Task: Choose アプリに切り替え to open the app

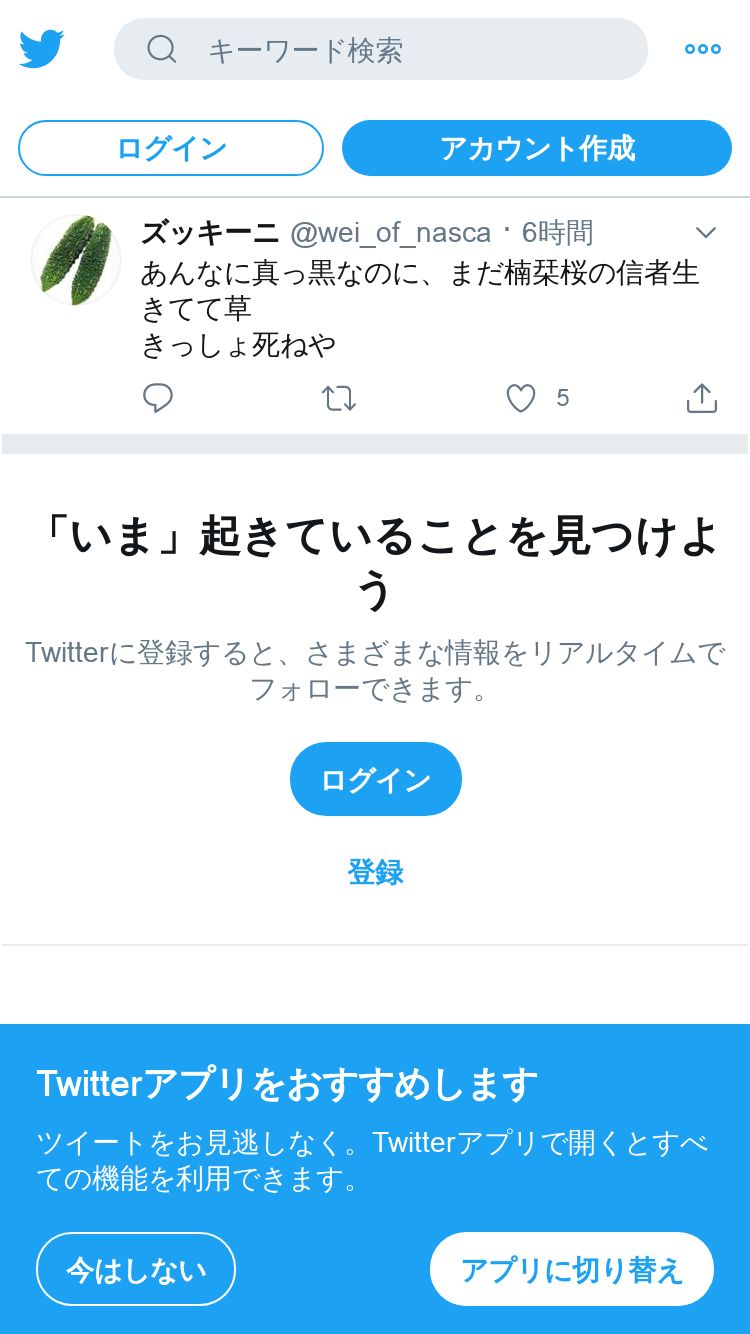Action: coord(572,1269)
